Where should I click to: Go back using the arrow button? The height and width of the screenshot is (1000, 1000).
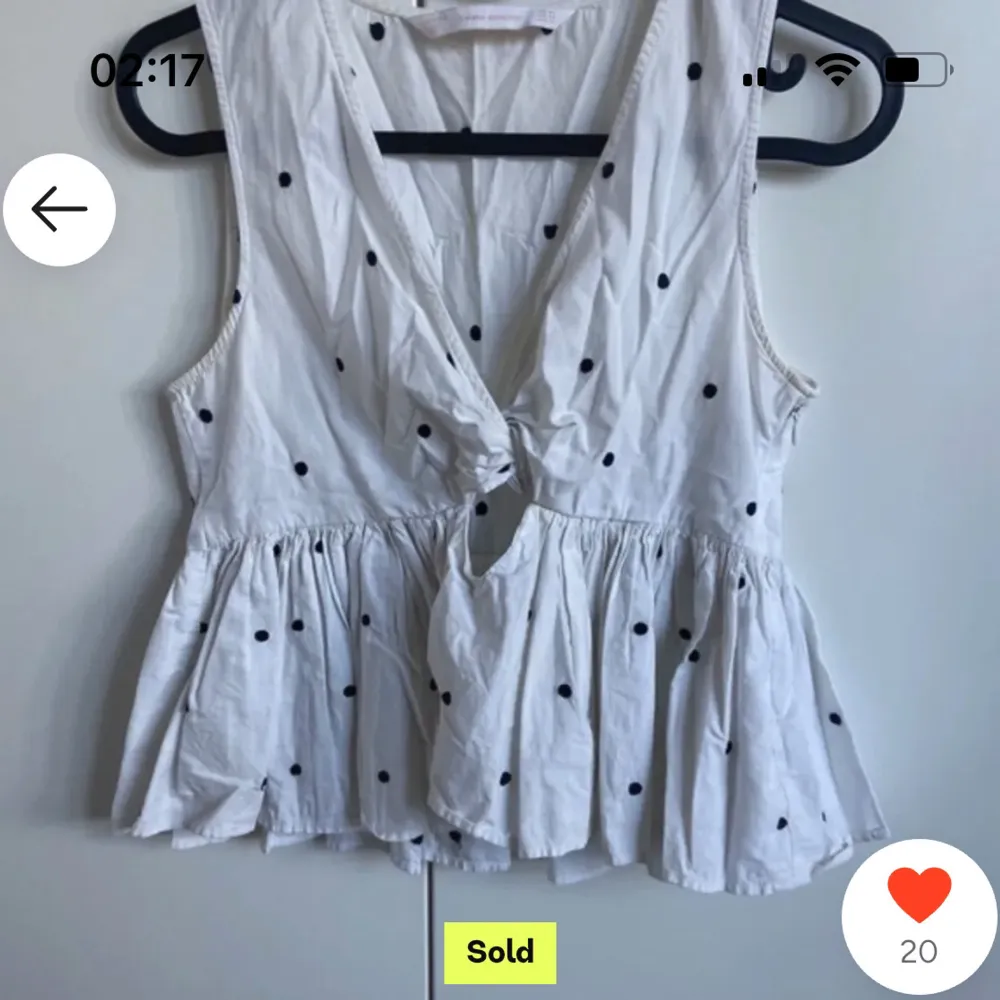(59, 210)
